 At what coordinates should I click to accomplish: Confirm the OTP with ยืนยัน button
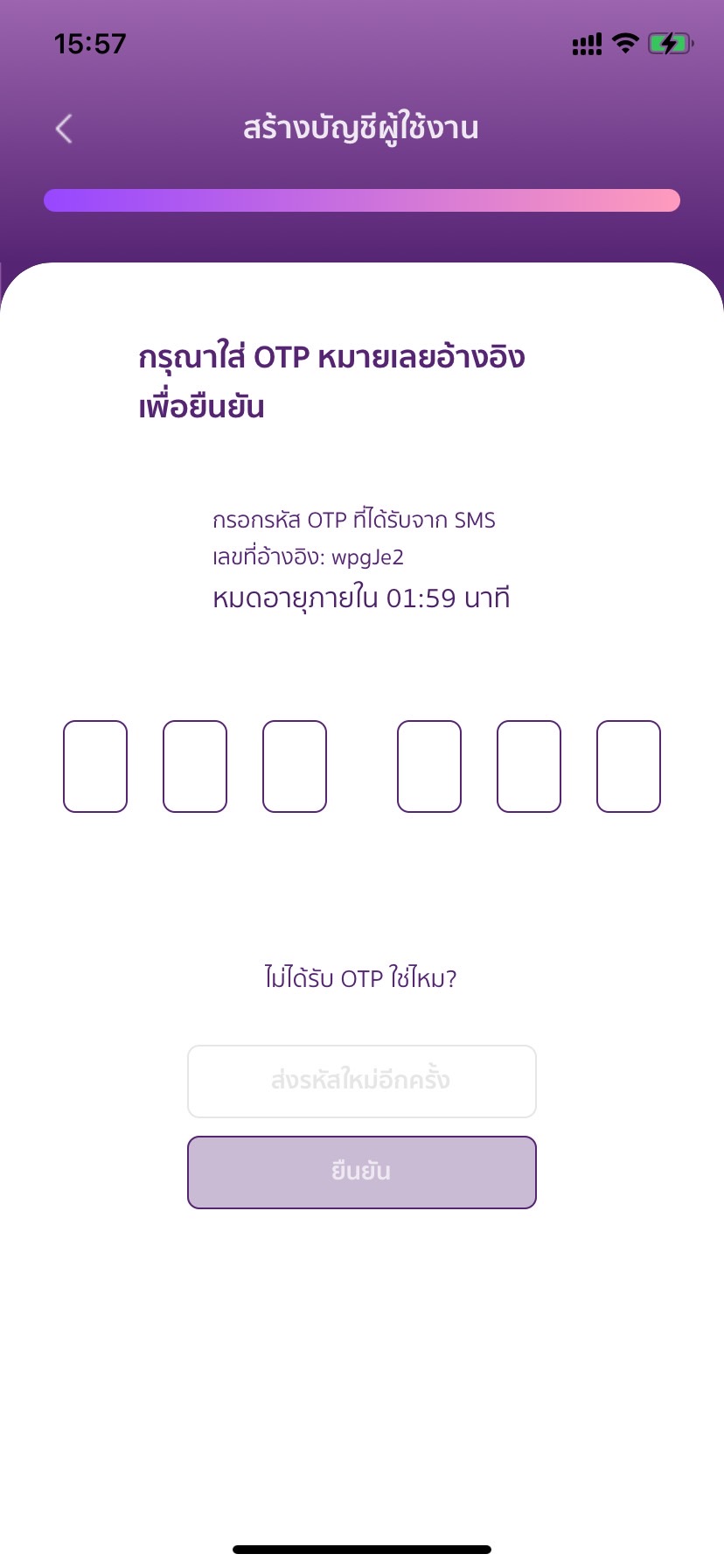point(362,1172)
